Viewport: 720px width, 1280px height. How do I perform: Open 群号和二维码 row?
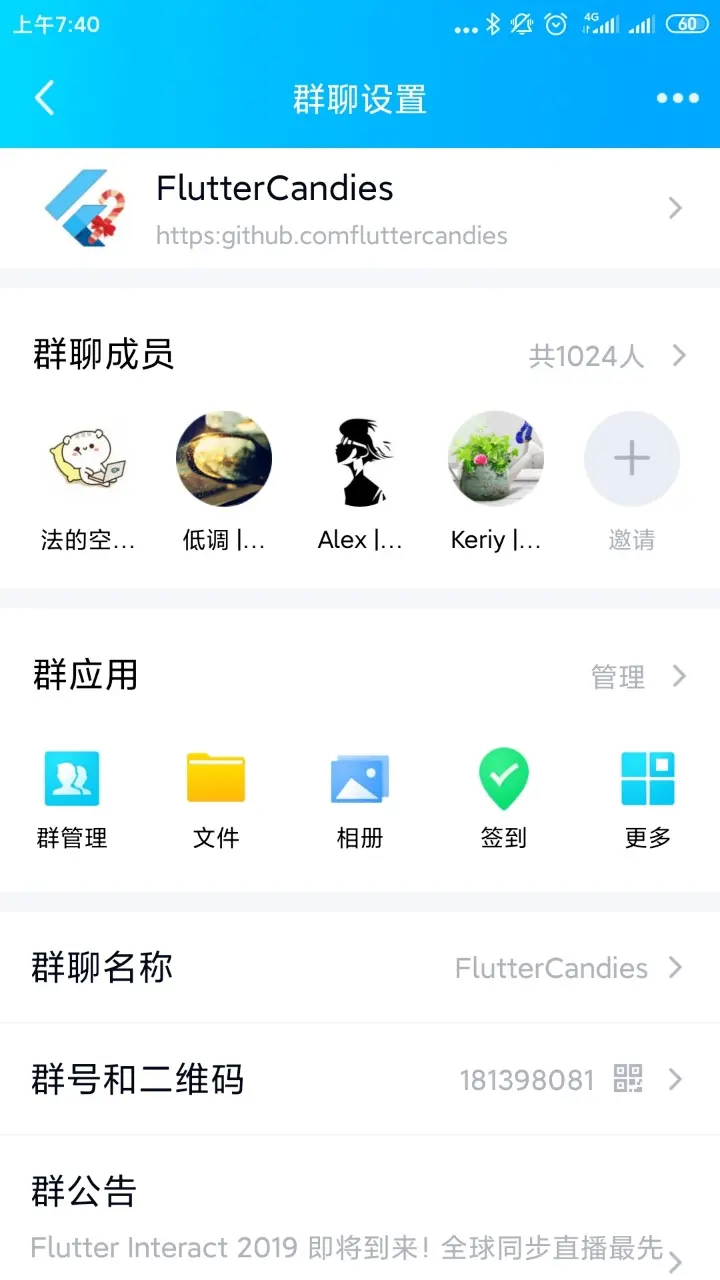(x=360, y=1080)
